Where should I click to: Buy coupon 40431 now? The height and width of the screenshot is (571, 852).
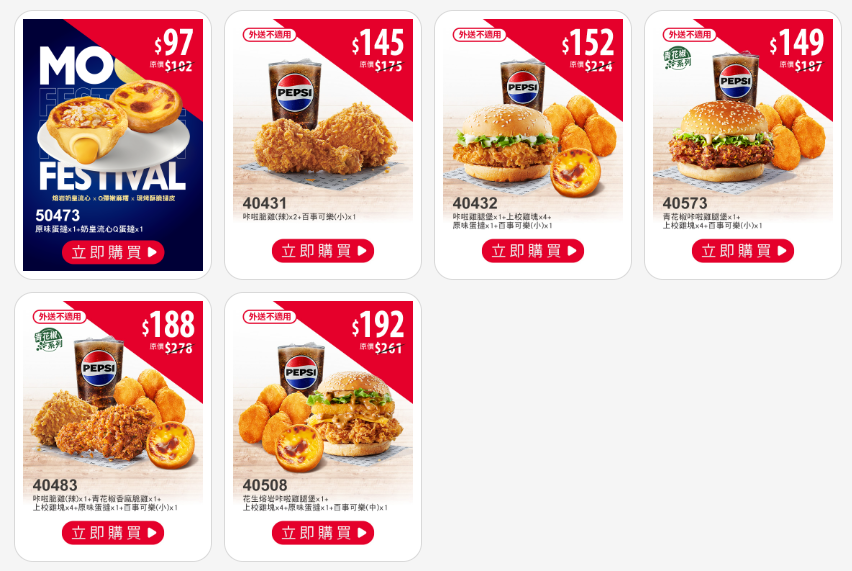[x=322, y=251]
